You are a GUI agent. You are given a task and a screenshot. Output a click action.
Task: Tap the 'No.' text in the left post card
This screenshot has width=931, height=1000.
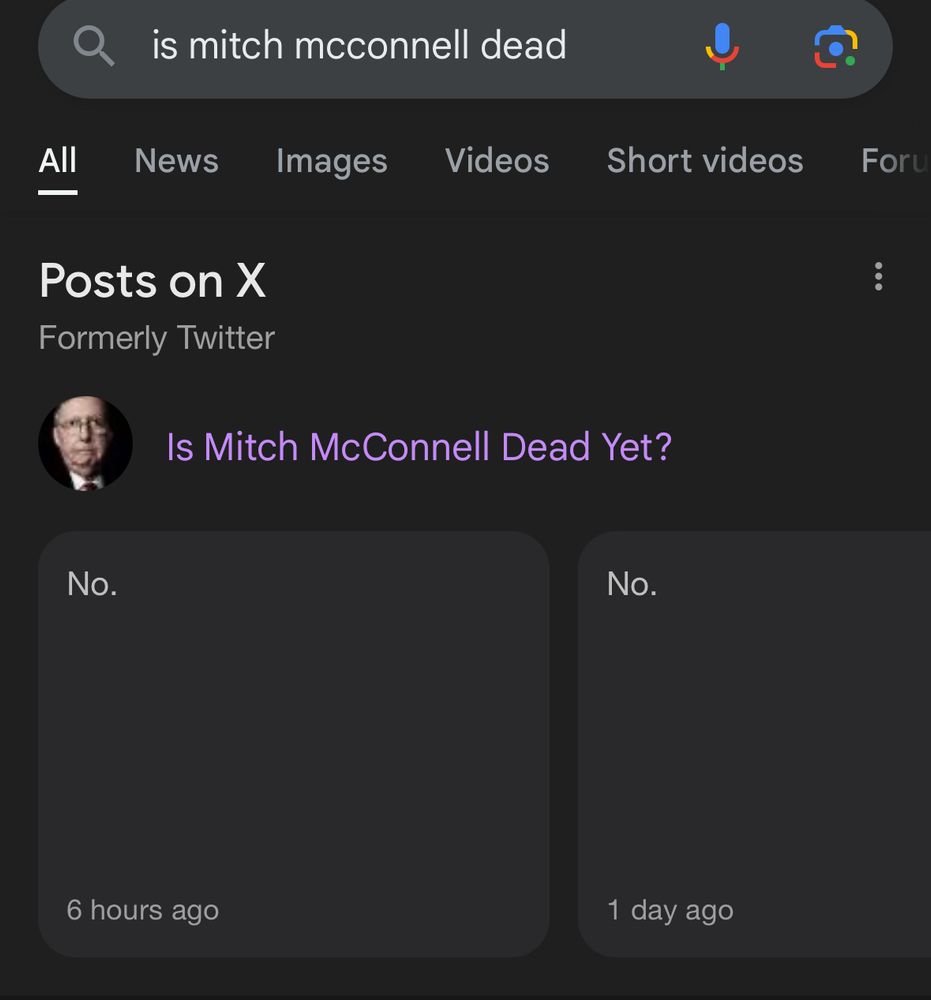point(91,582)
